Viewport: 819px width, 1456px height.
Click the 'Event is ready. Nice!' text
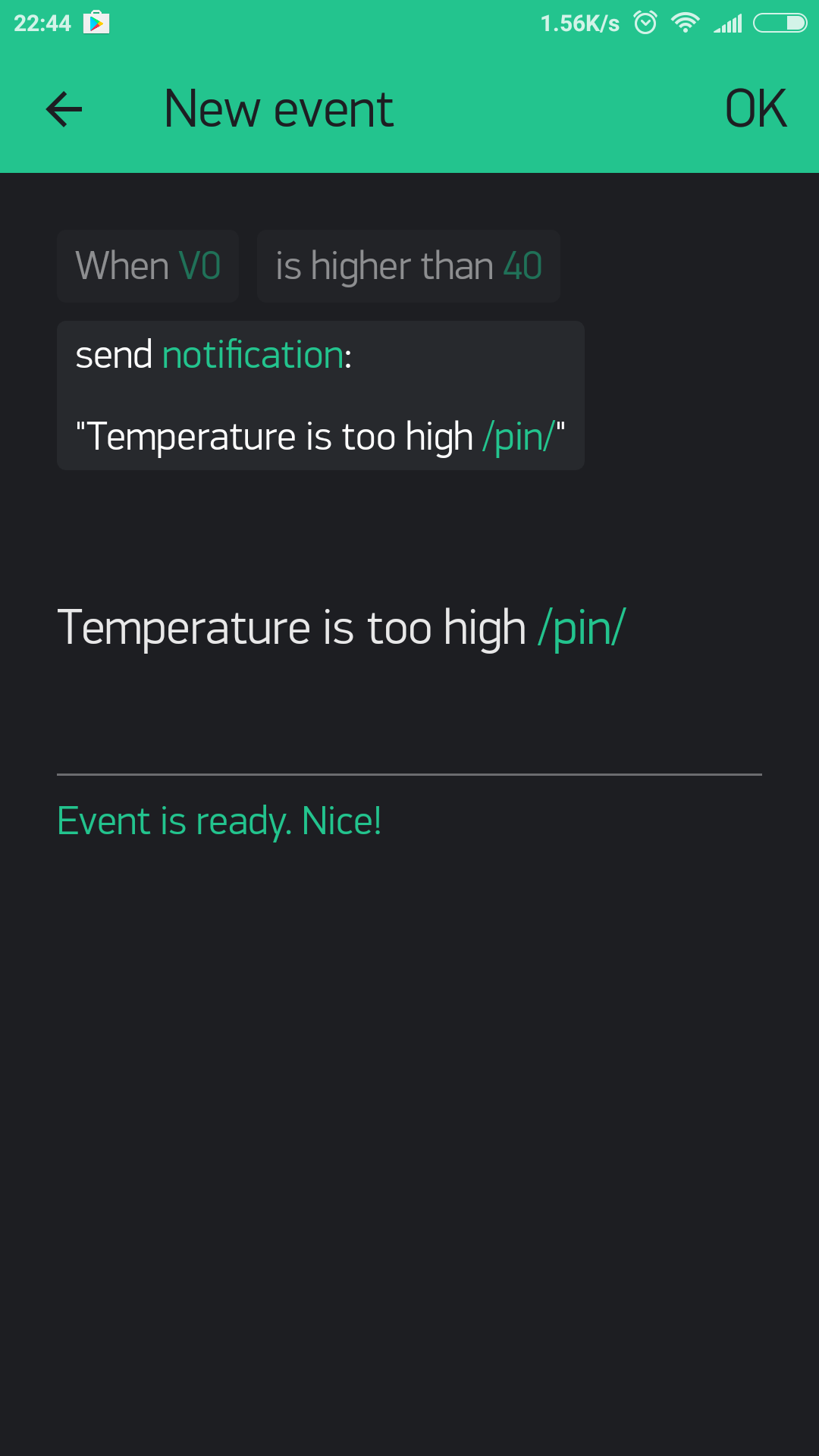[219, 821]
